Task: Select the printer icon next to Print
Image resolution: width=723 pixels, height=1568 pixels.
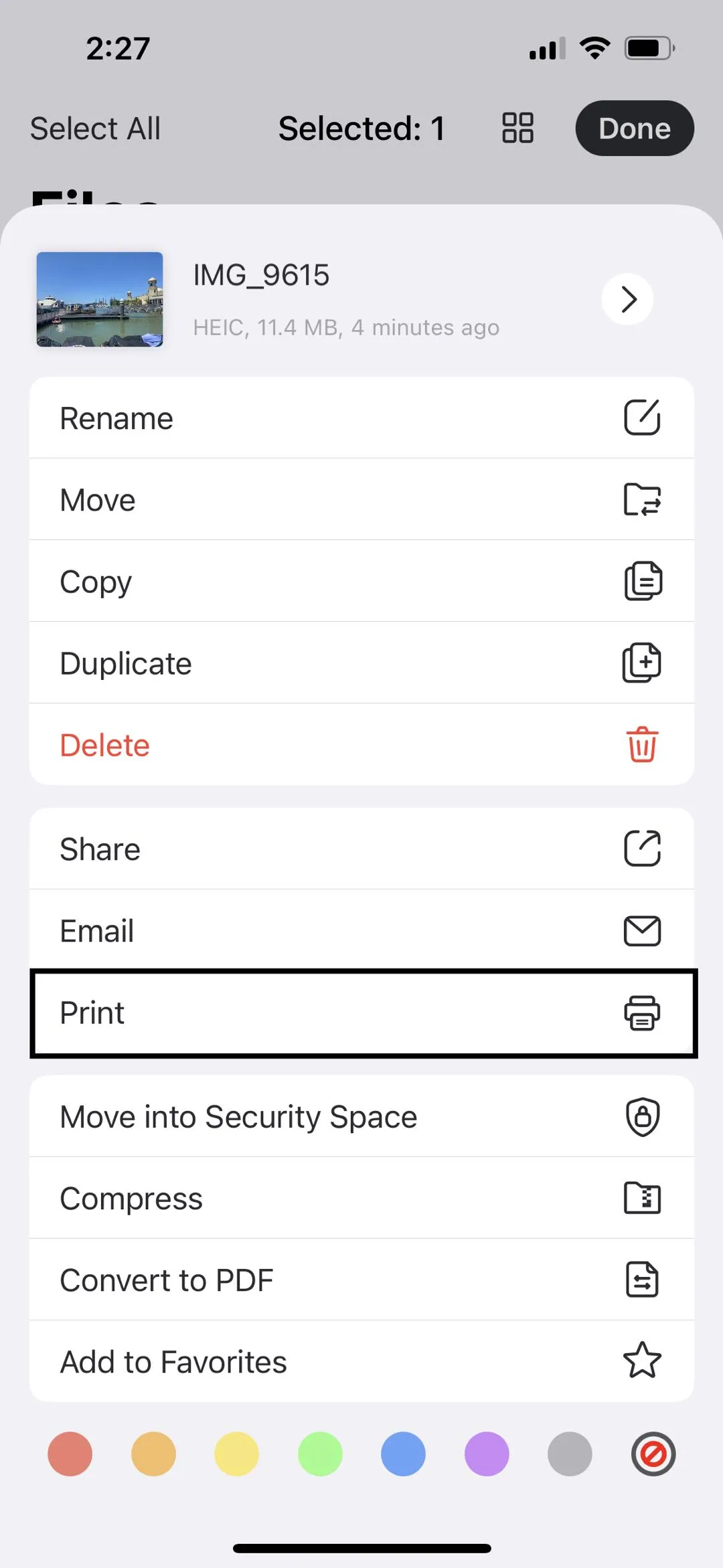Action: [643, 1012]
